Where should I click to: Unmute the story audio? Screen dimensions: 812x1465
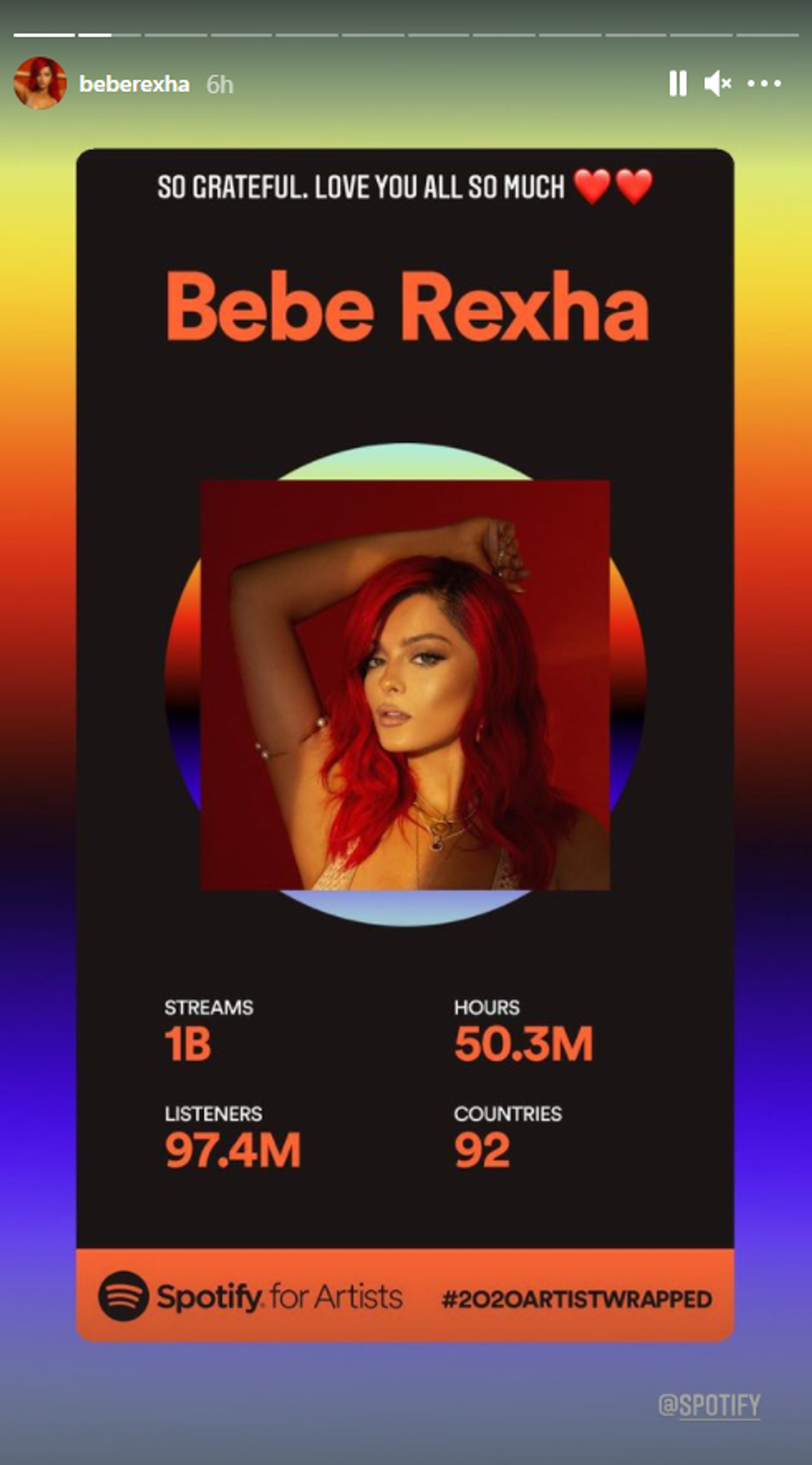pos(717,84)
